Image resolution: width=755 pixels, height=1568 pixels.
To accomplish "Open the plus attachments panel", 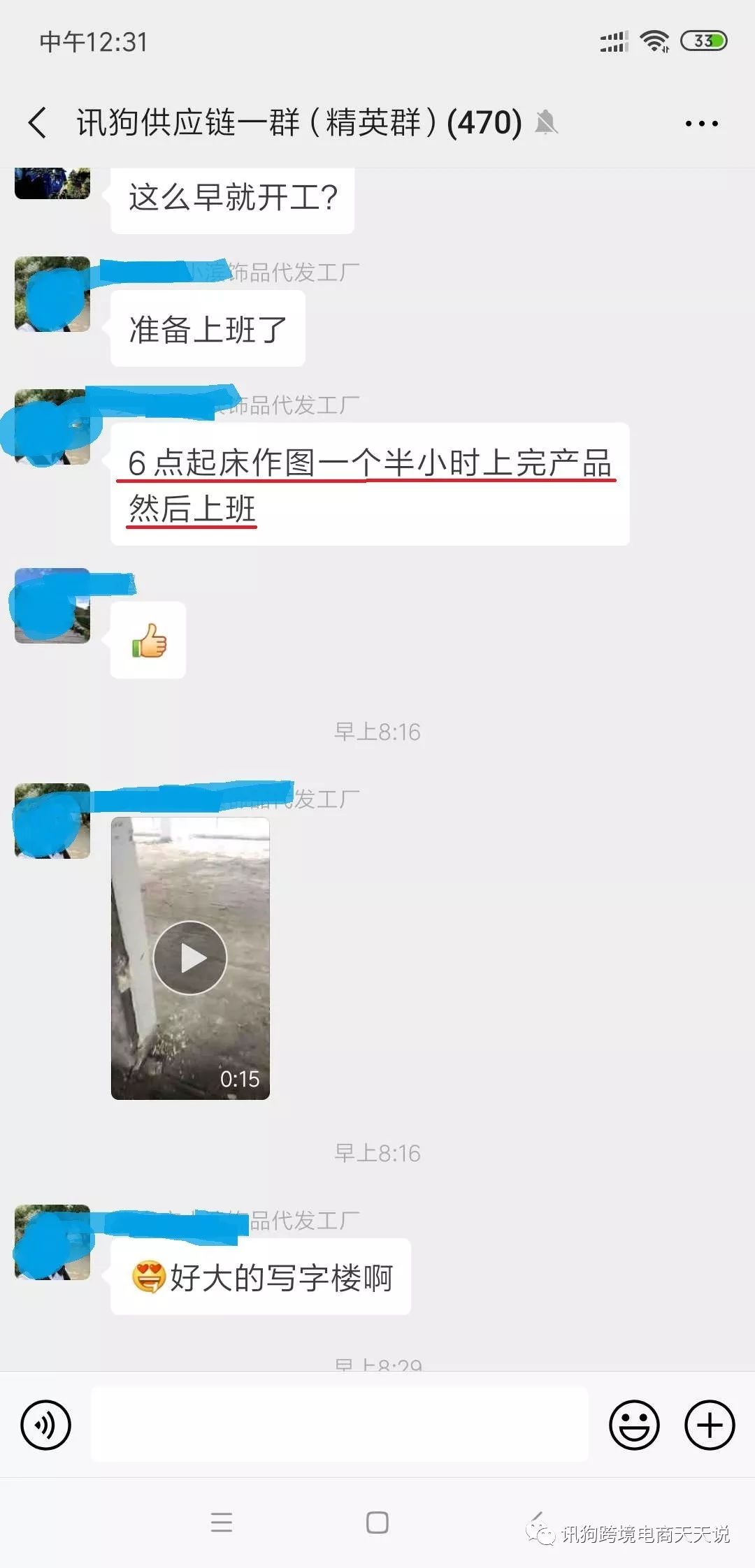I will [709, 1425].
